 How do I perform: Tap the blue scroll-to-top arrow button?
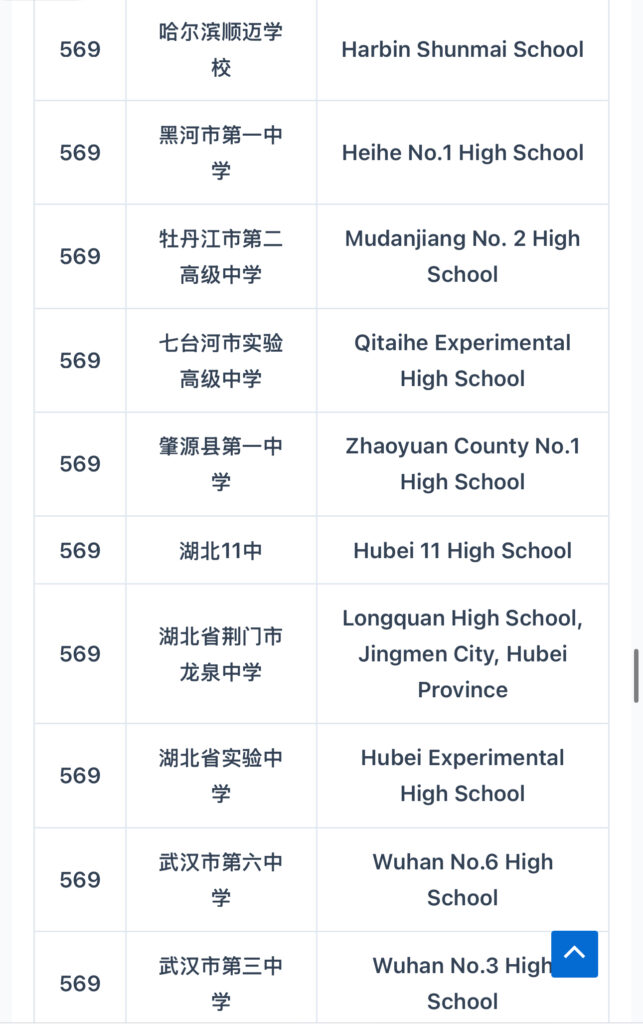click(574, 953)
